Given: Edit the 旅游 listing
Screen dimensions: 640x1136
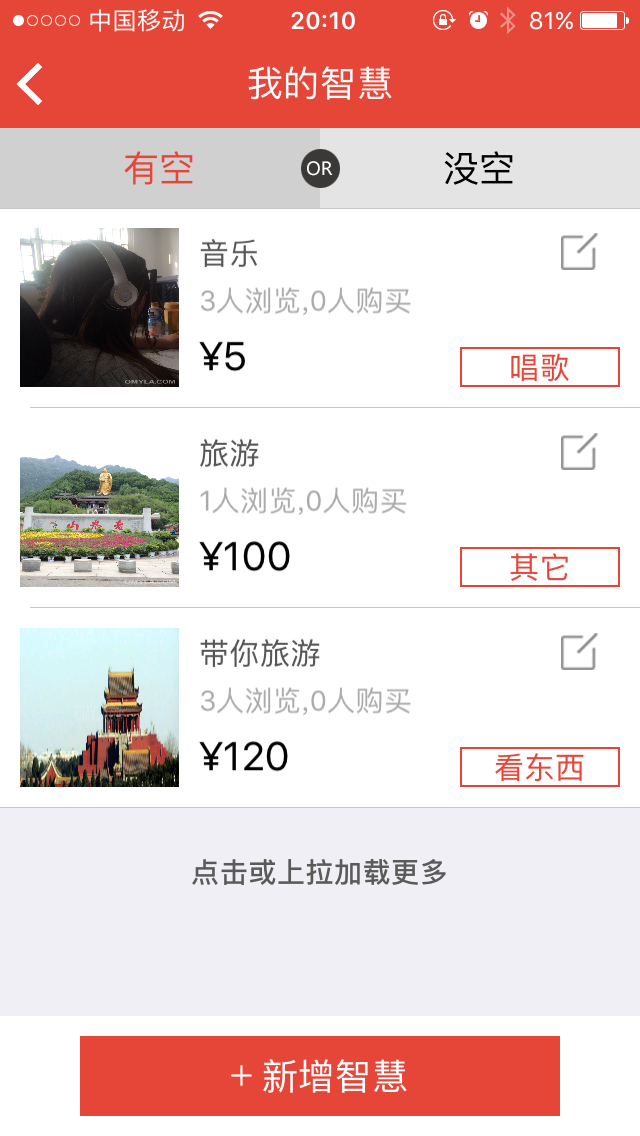Looking at the screenshot, I should pyautogui.click(x=578, y=452).
